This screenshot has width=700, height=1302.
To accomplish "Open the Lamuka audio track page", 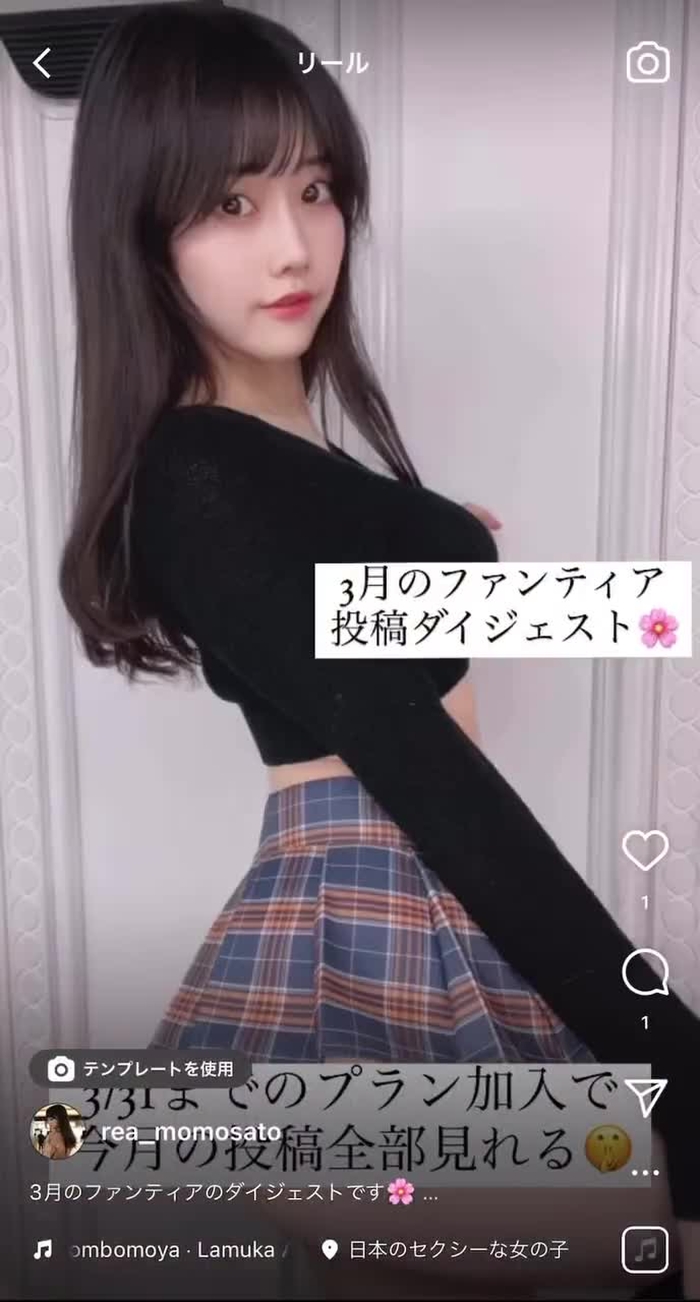I will pos(170,1250).
